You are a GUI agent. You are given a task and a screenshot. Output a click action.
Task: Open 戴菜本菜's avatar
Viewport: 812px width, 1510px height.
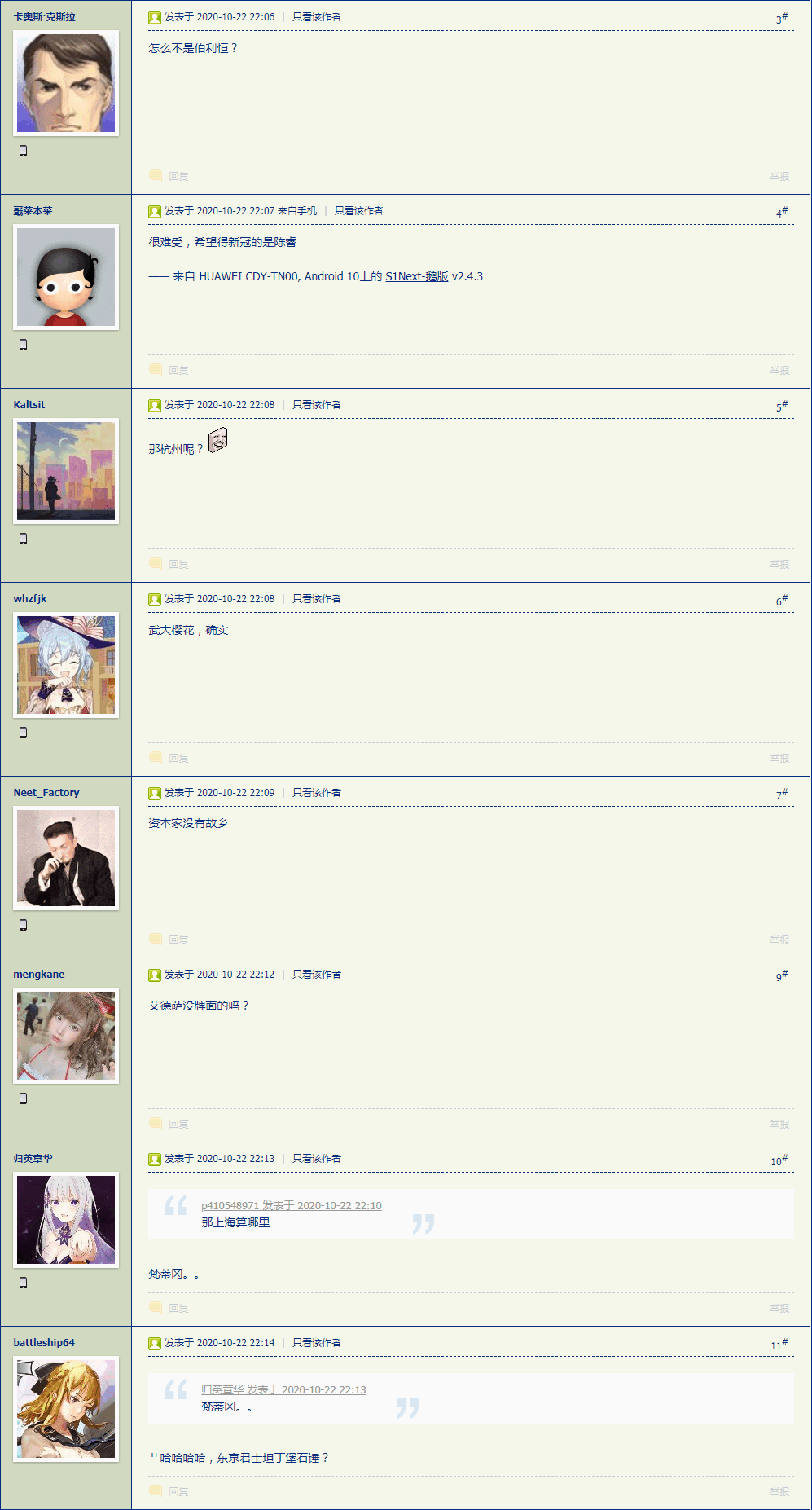click(x=66, y=277)
